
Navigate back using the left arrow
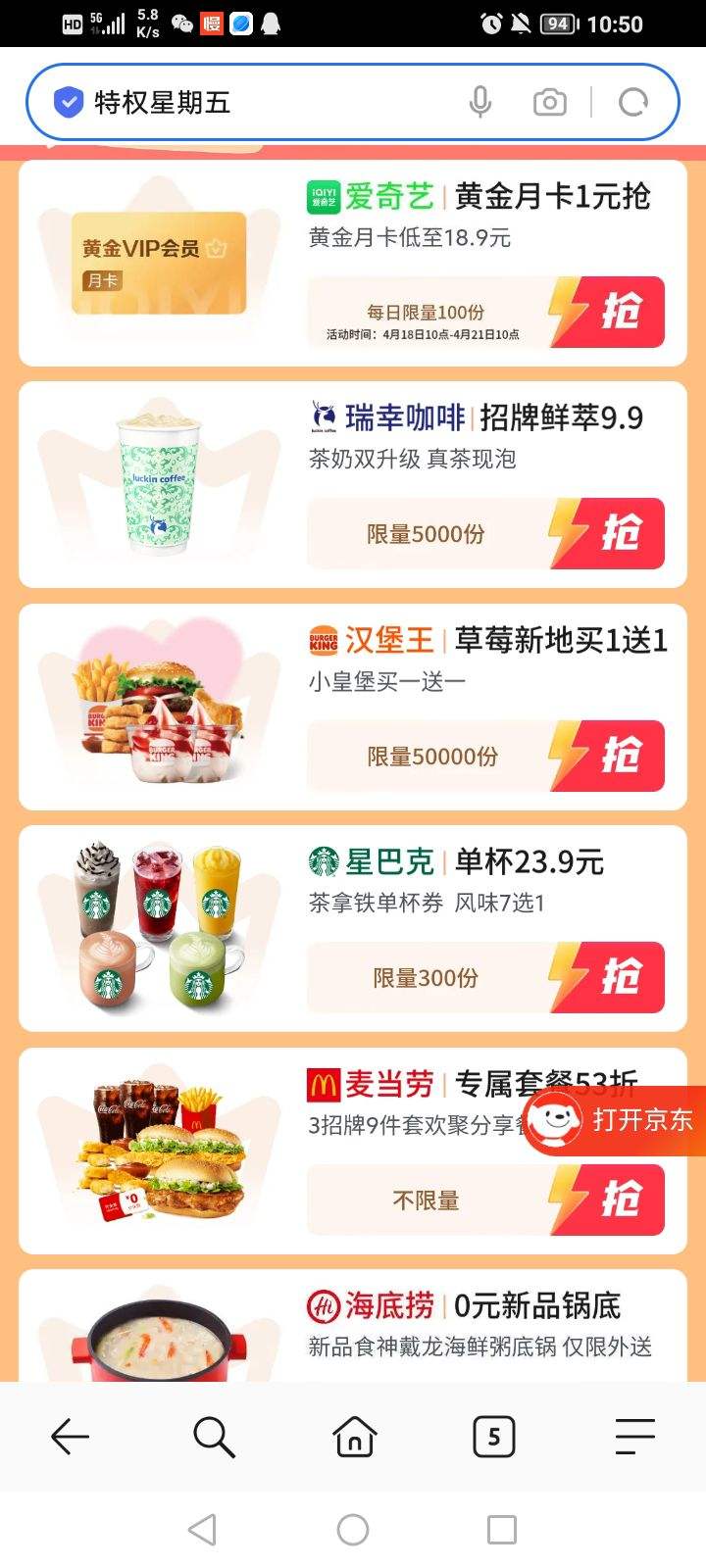point(70,1437)
